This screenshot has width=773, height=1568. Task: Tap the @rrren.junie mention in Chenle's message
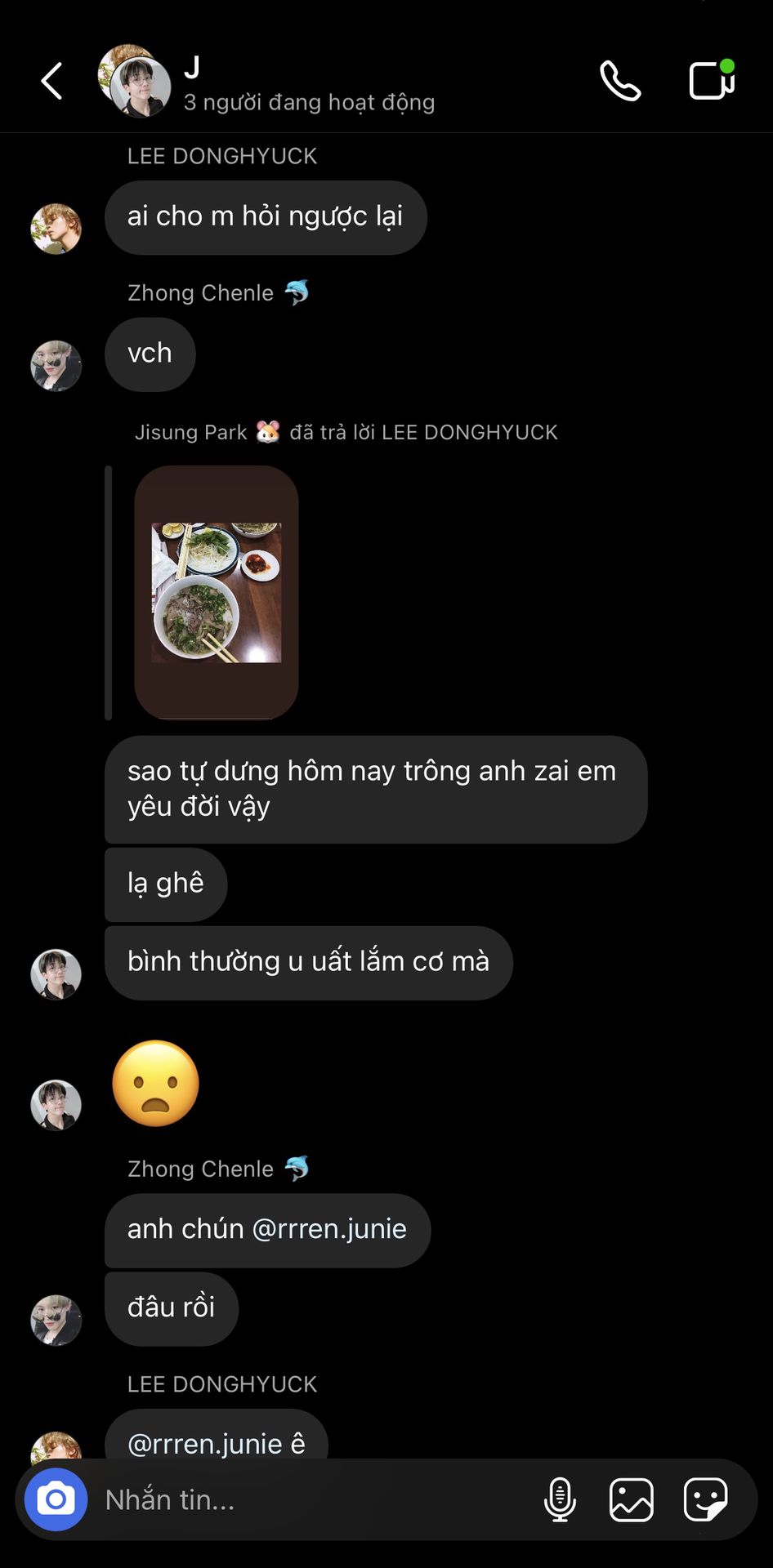coord(329,1229)
